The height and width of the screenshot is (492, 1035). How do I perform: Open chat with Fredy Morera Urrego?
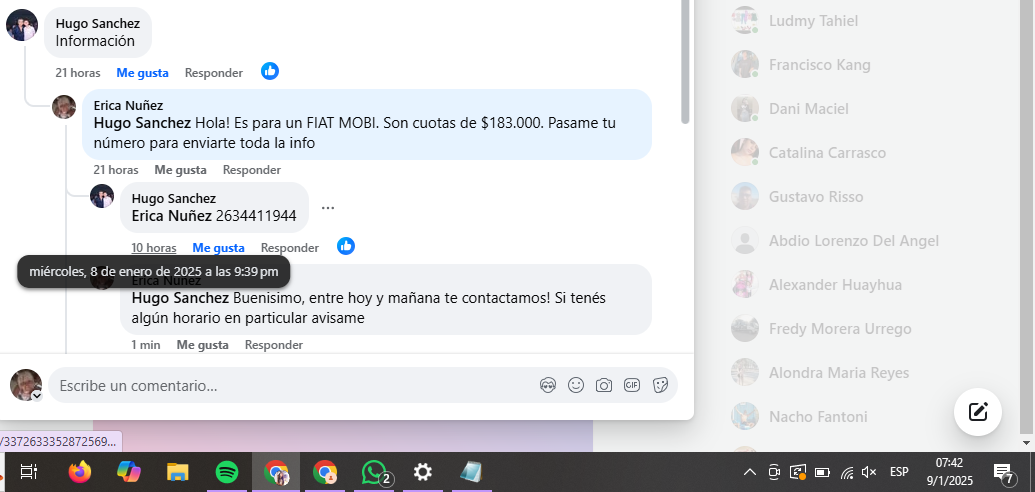839,329
